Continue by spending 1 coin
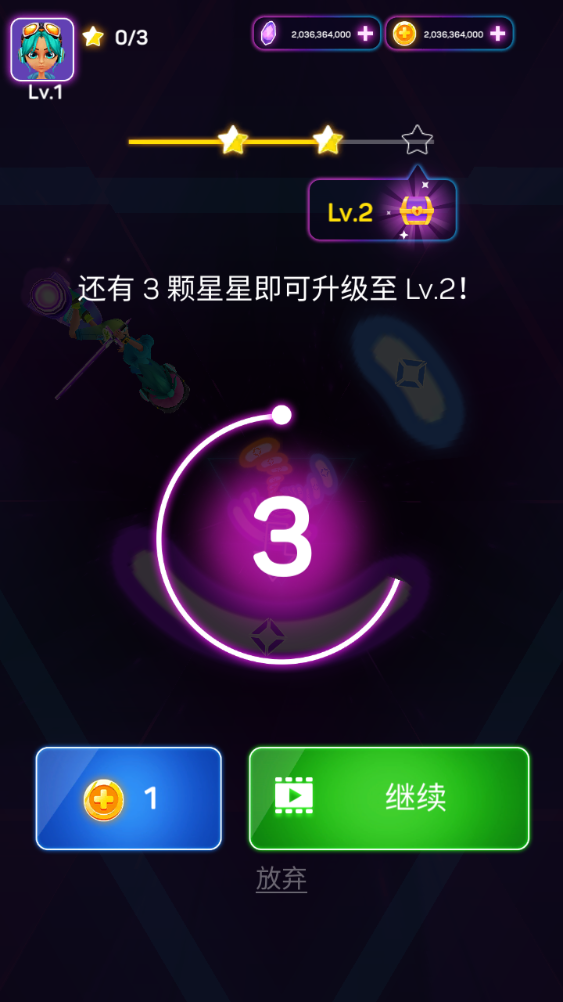The image size is (563, 1002). click(128, 798)
